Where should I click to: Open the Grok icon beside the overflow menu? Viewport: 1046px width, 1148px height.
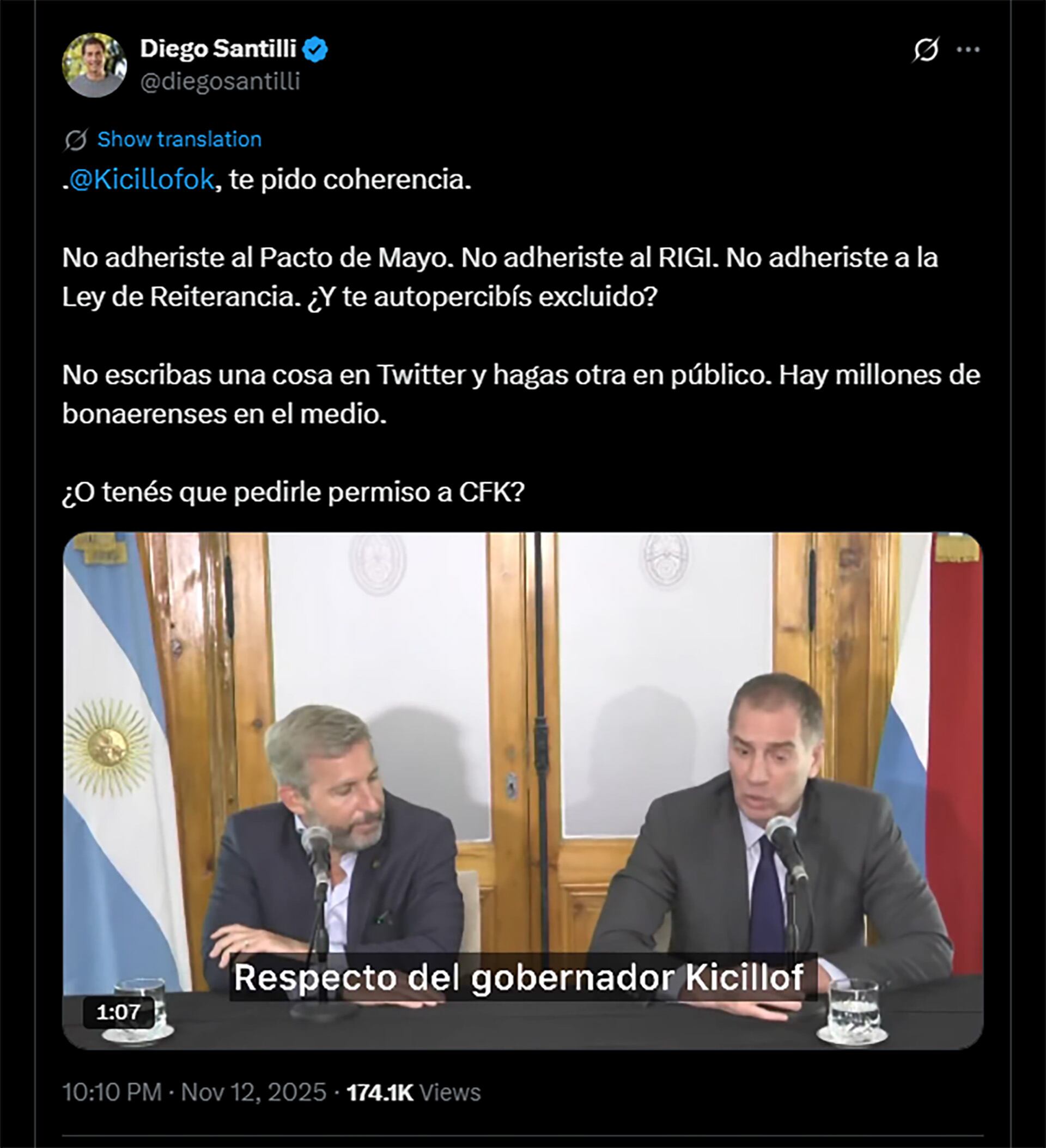925,50
